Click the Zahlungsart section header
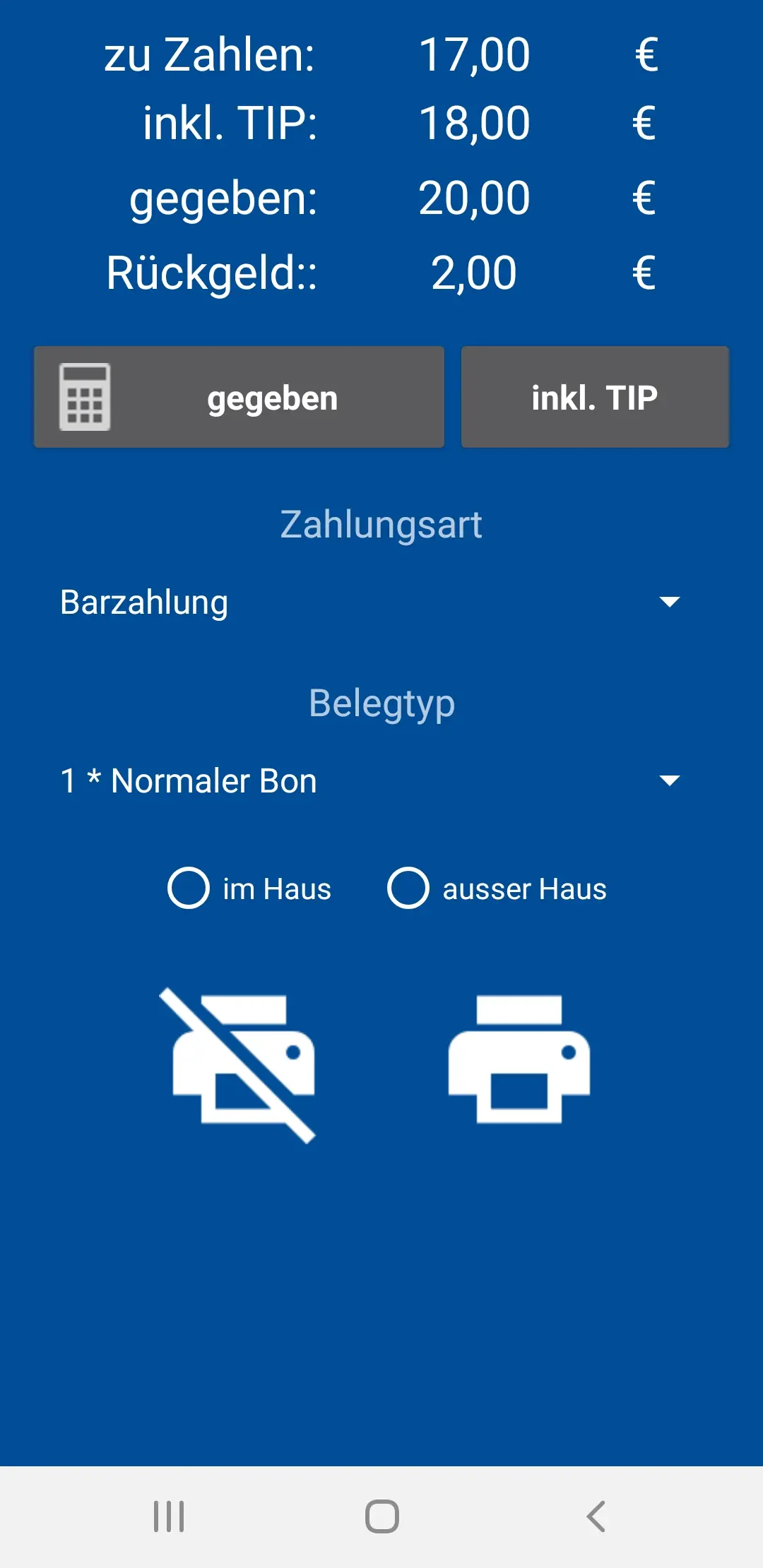Viewport: 763px width, 1568px height. coord(381,524)
